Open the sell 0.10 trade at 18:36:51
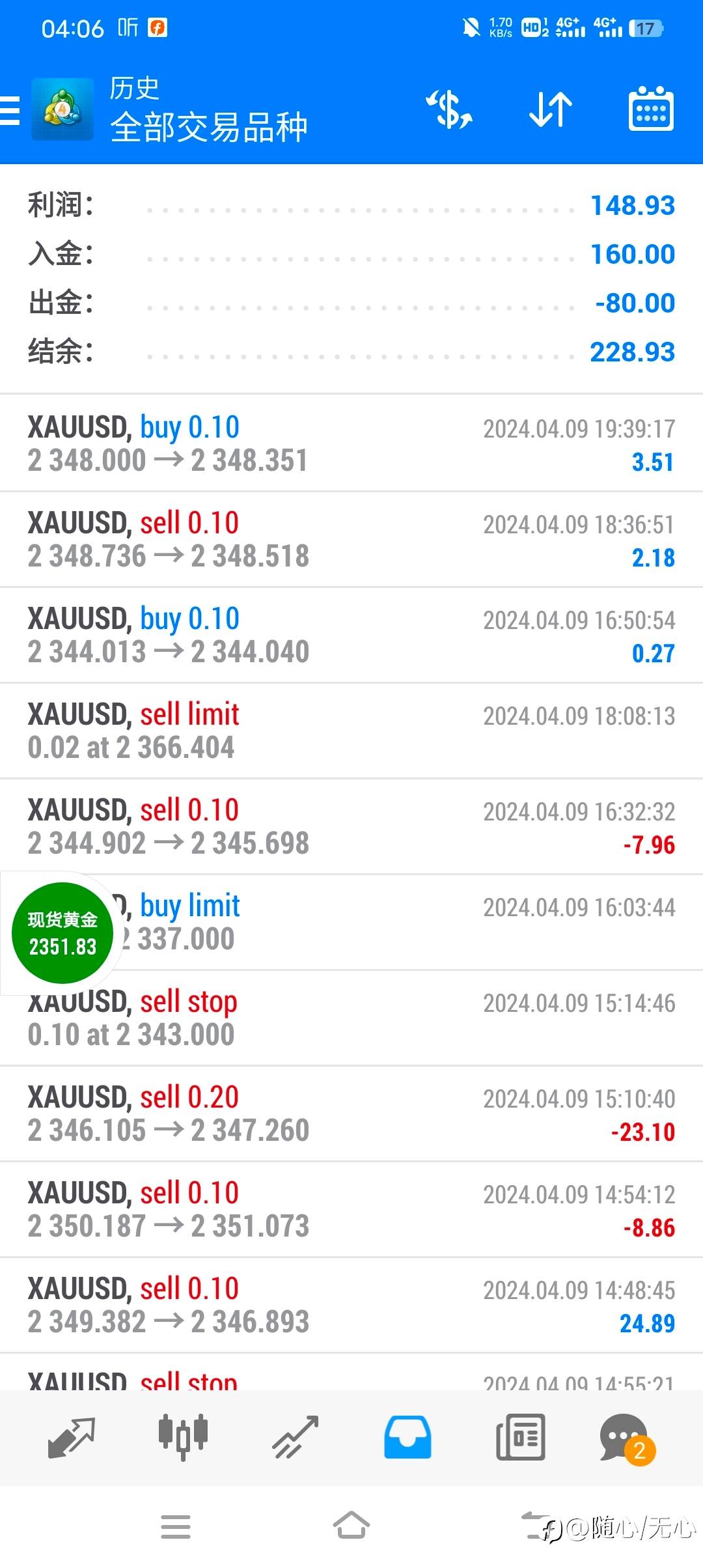The height and width of the screenshot is (1568, 703). pyautogui.click(x=351, y=539)
